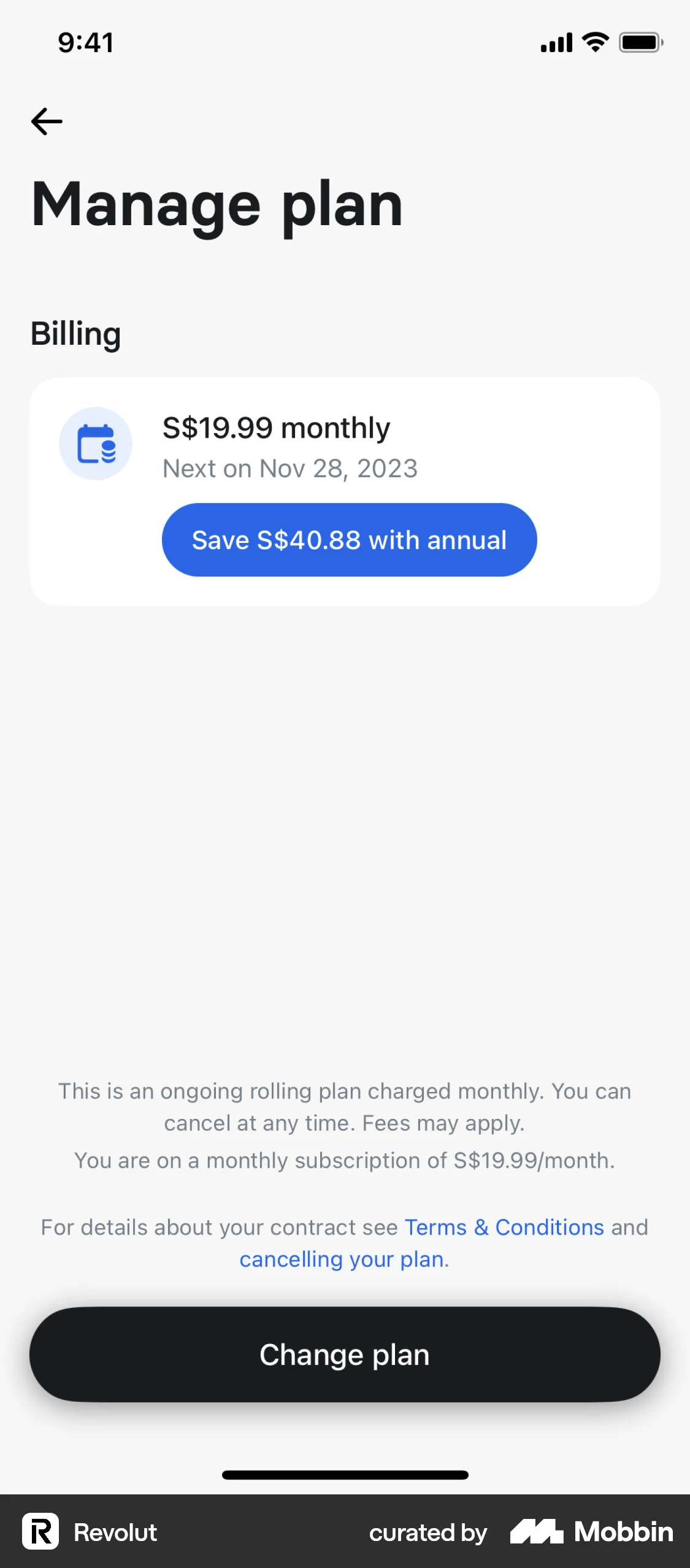
Task: Select the Wi-Fi icon in status bar
Action: (x=593, y=42)
